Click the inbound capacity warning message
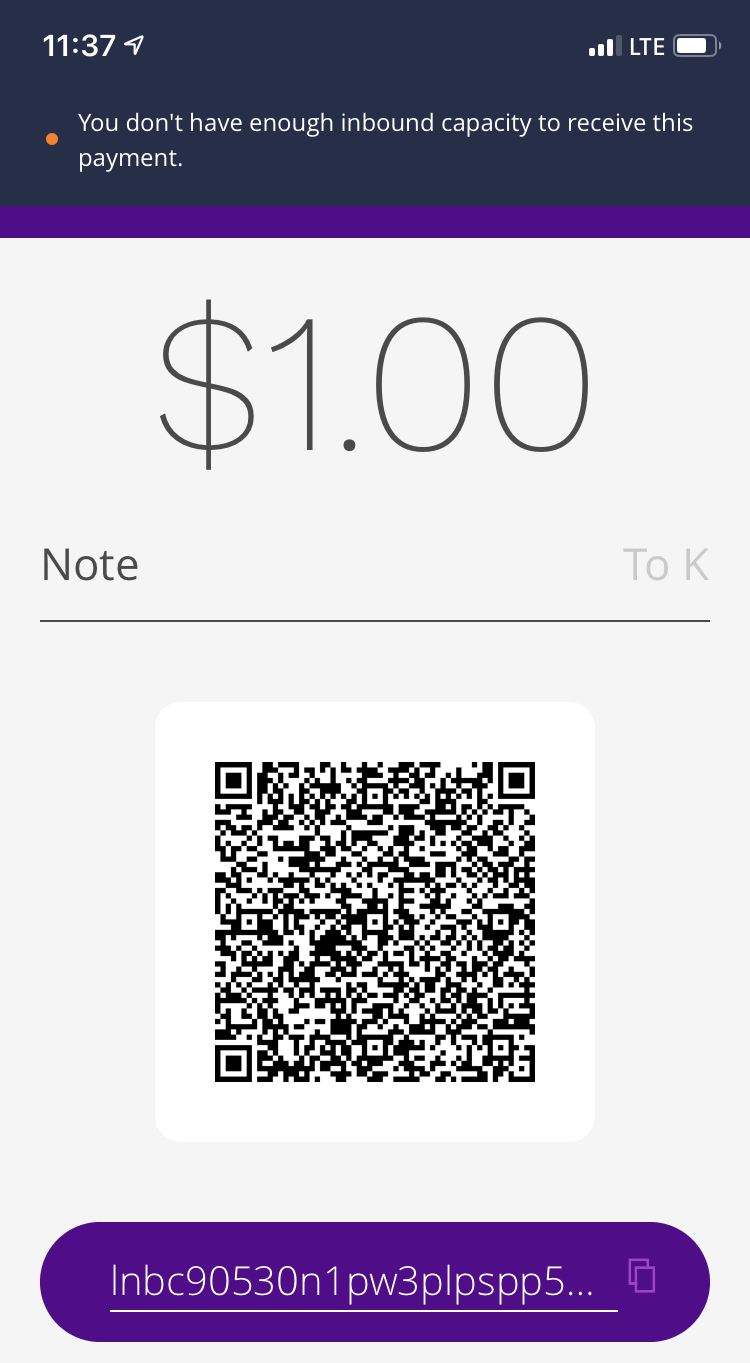750x1363 pixels. (385, 139)
